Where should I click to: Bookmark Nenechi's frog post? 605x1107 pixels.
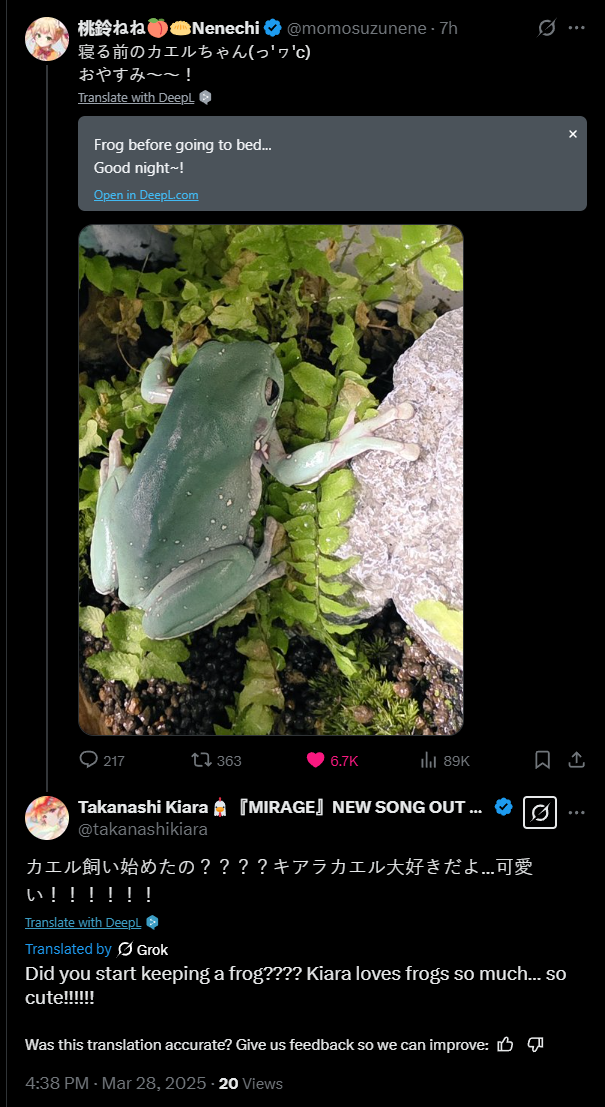(542, 760)
